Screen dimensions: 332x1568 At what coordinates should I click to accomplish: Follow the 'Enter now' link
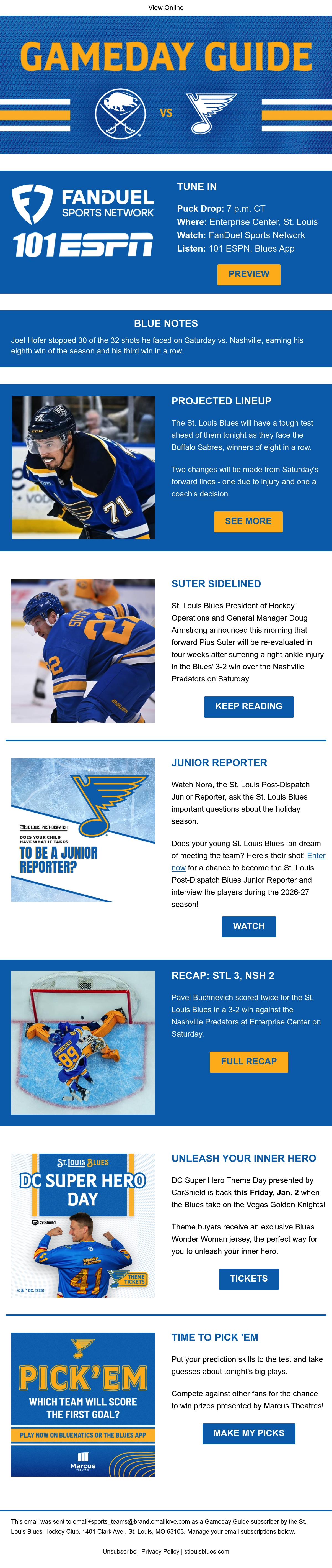point(248,862)
